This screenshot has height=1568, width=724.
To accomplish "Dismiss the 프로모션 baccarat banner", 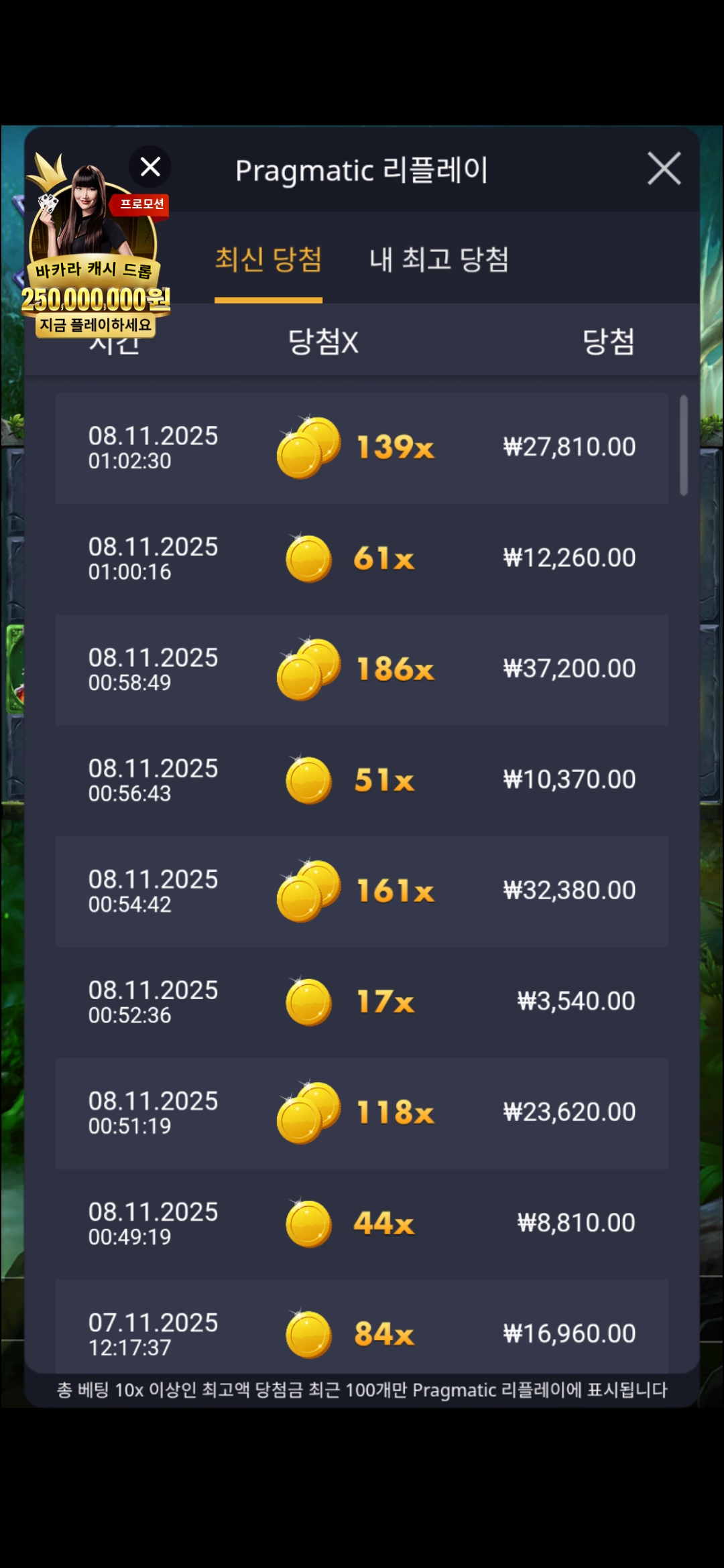I will tap(150, 167).
